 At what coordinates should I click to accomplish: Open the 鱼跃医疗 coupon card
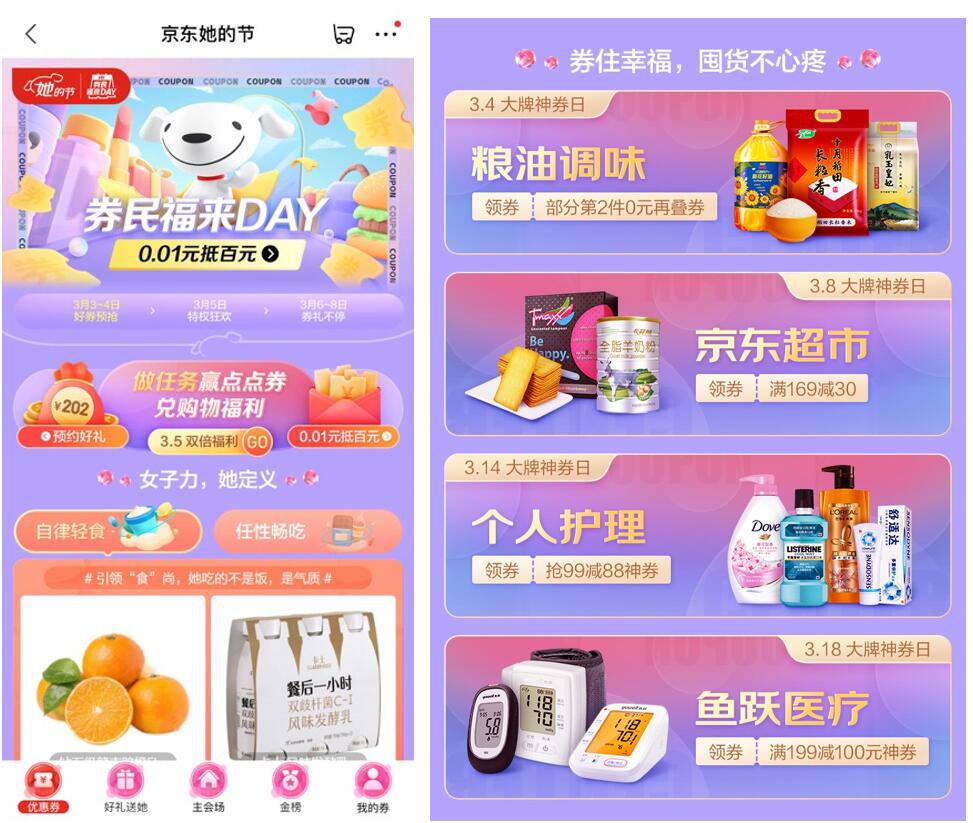[697, 718]
